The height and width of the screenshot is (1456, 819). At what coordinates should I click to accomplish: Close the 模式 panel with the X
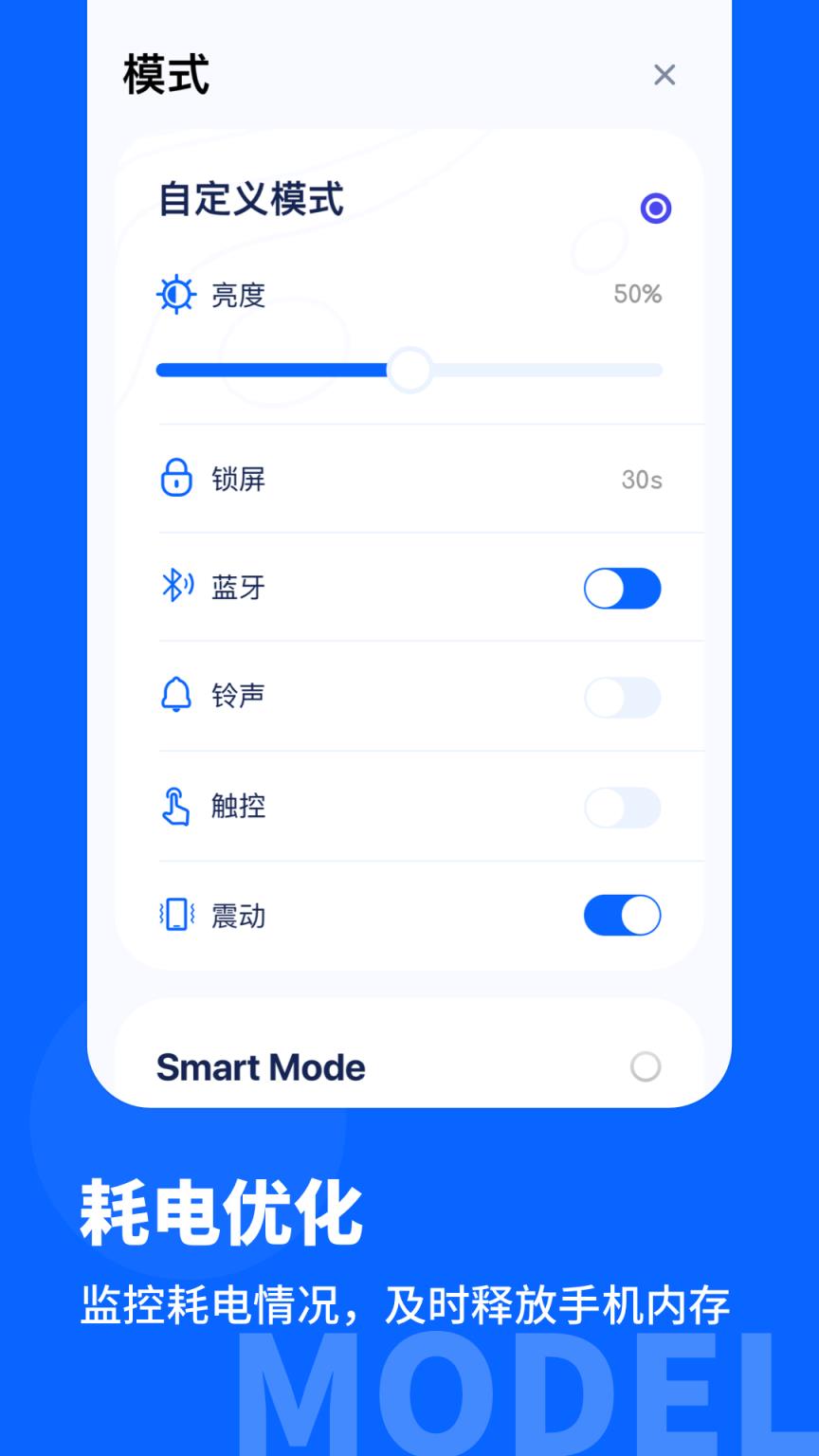point(664,76)
